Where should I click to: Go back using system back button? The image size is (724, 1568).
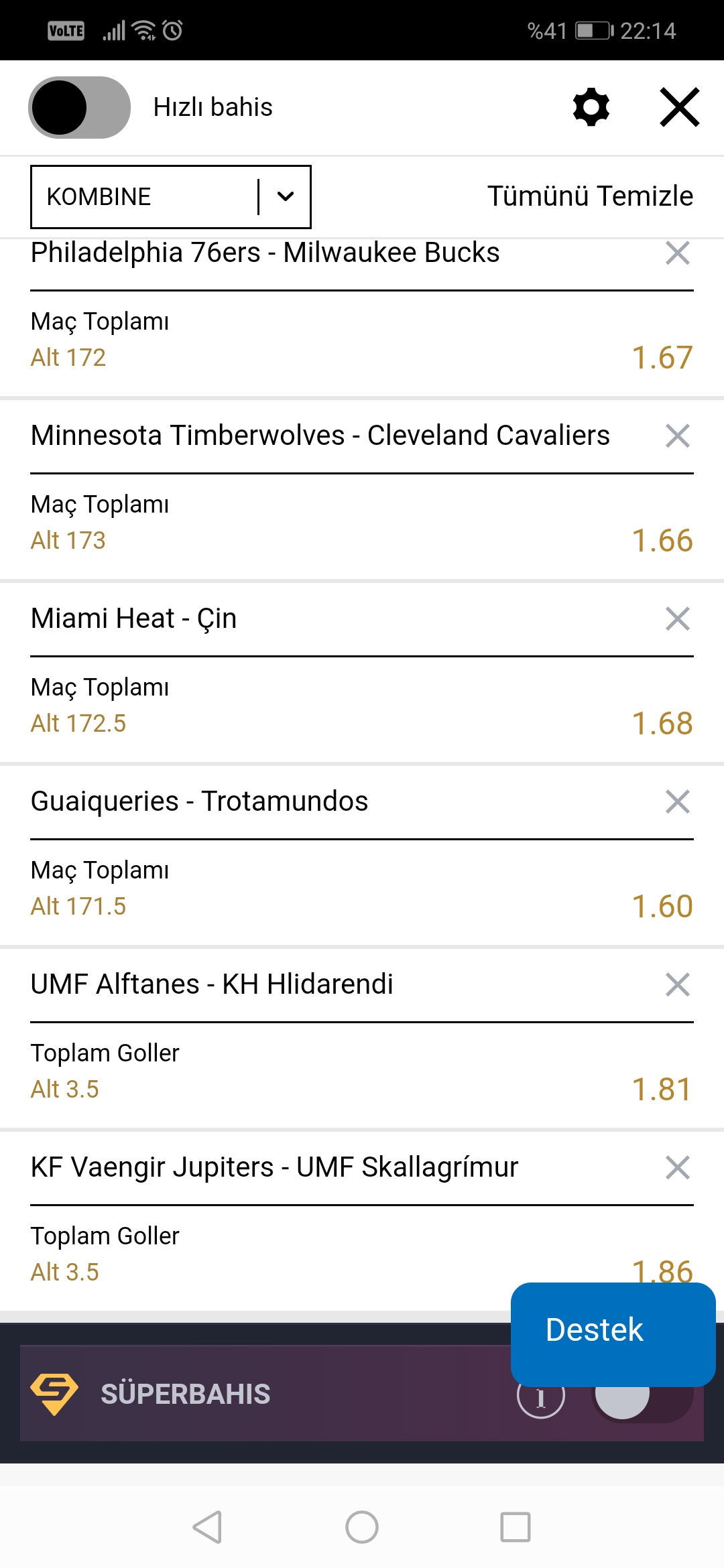207,1527
